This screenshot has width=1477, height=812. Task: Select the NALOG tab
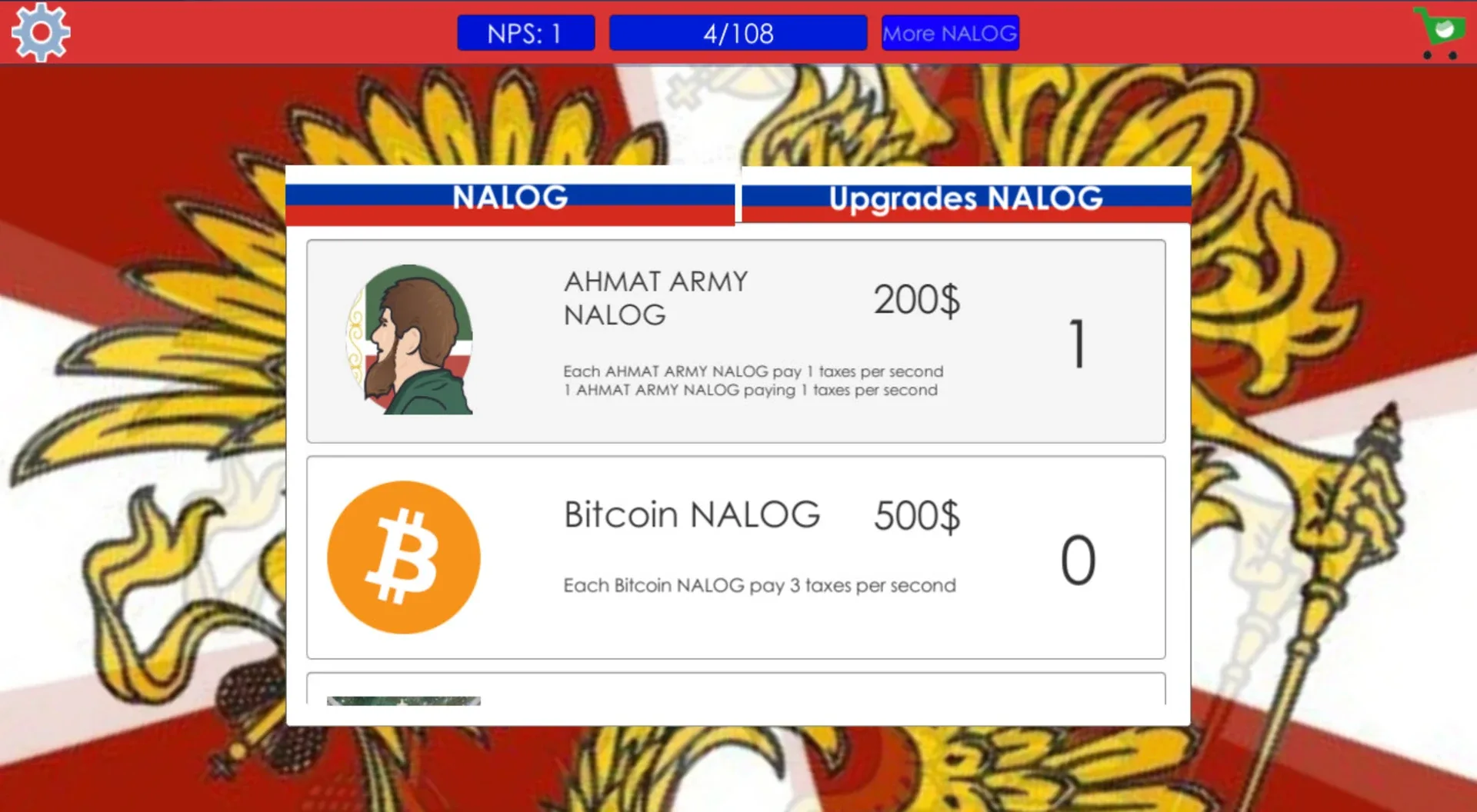coord(510,197)
